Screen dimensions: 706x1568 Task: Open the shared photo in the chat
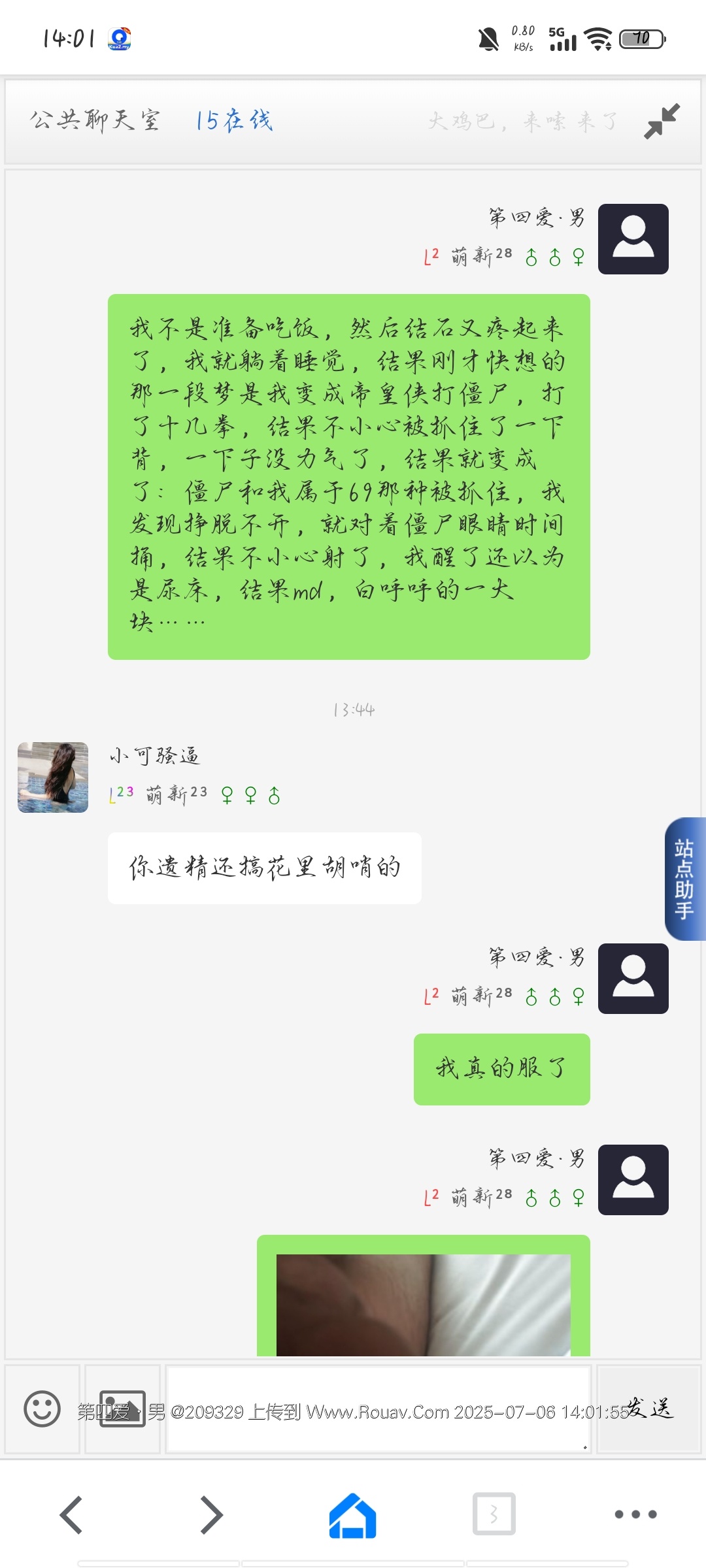pyautogui.click(x=423, y=1304)
